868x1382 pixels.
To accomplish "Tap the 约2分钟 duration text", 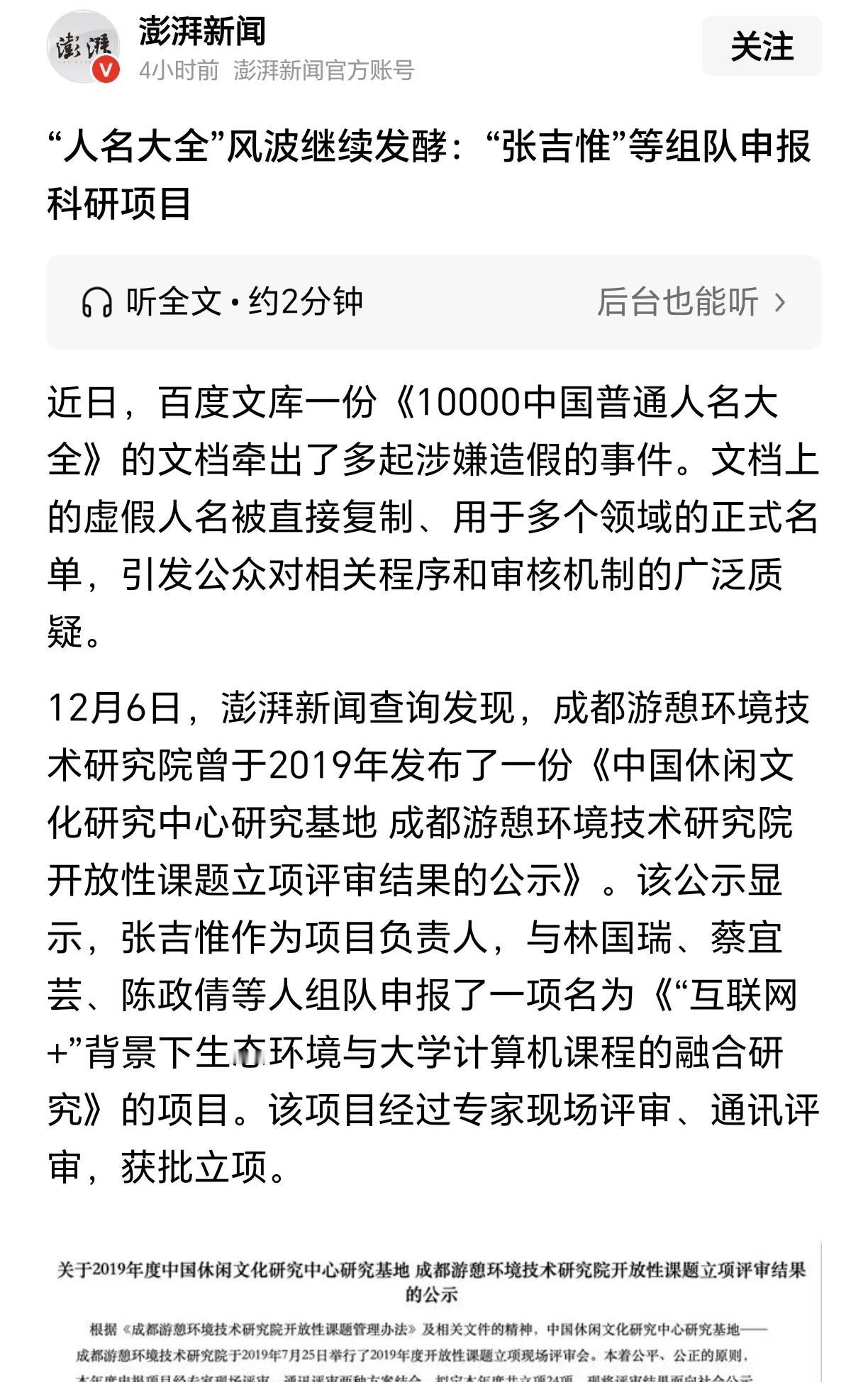I will pos(307,302).
